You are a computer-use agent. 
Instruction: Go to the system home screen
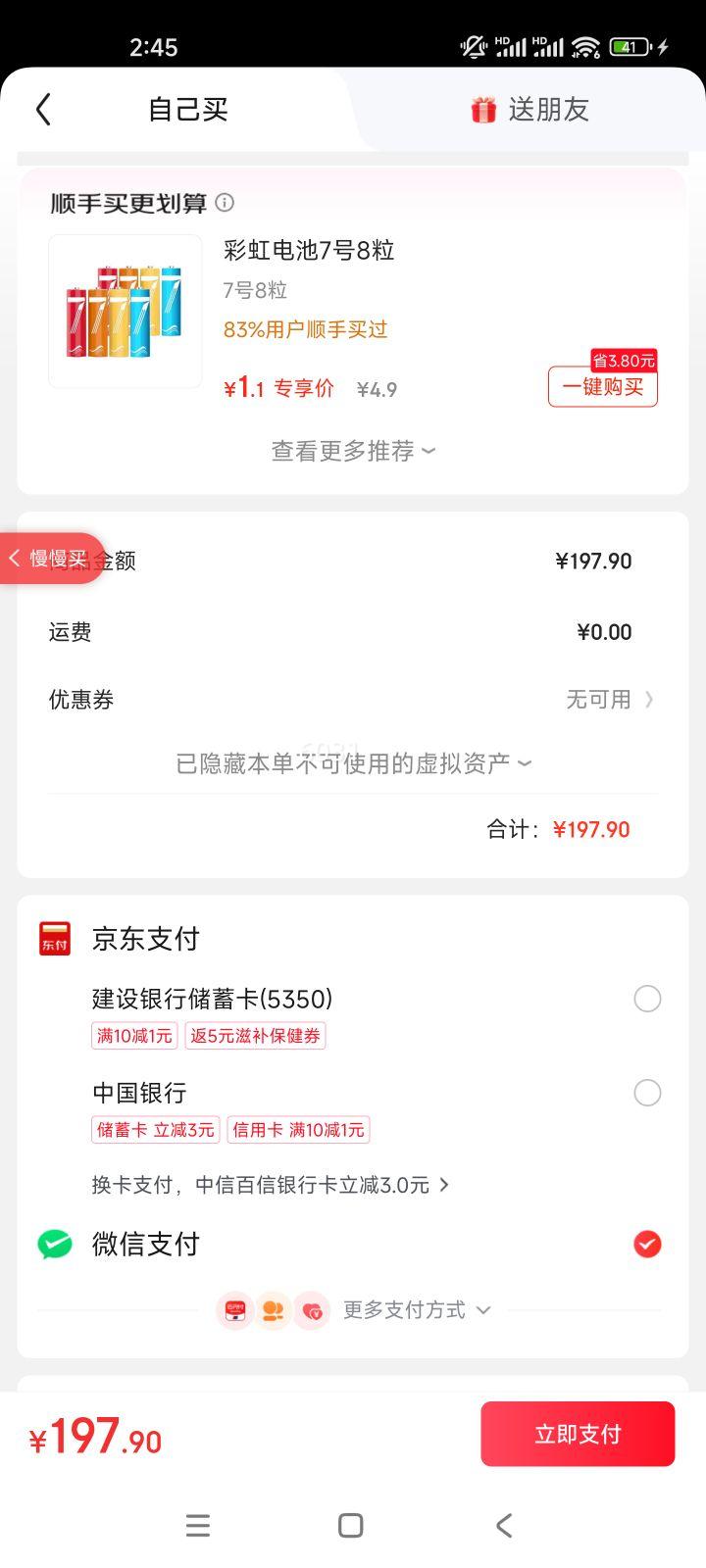tap(350, 1526)
